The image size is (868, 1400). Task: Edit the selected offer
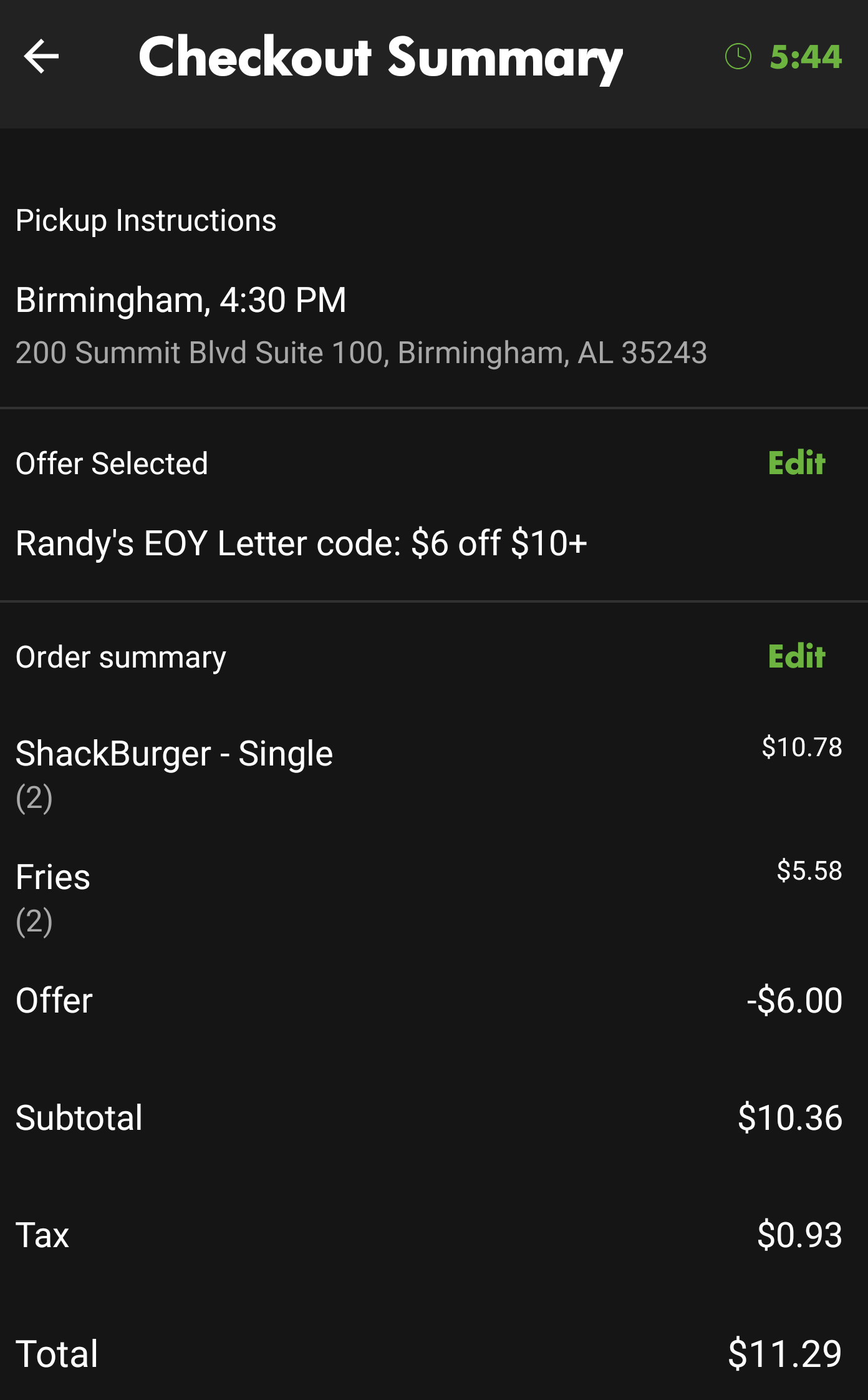[796, 463]
